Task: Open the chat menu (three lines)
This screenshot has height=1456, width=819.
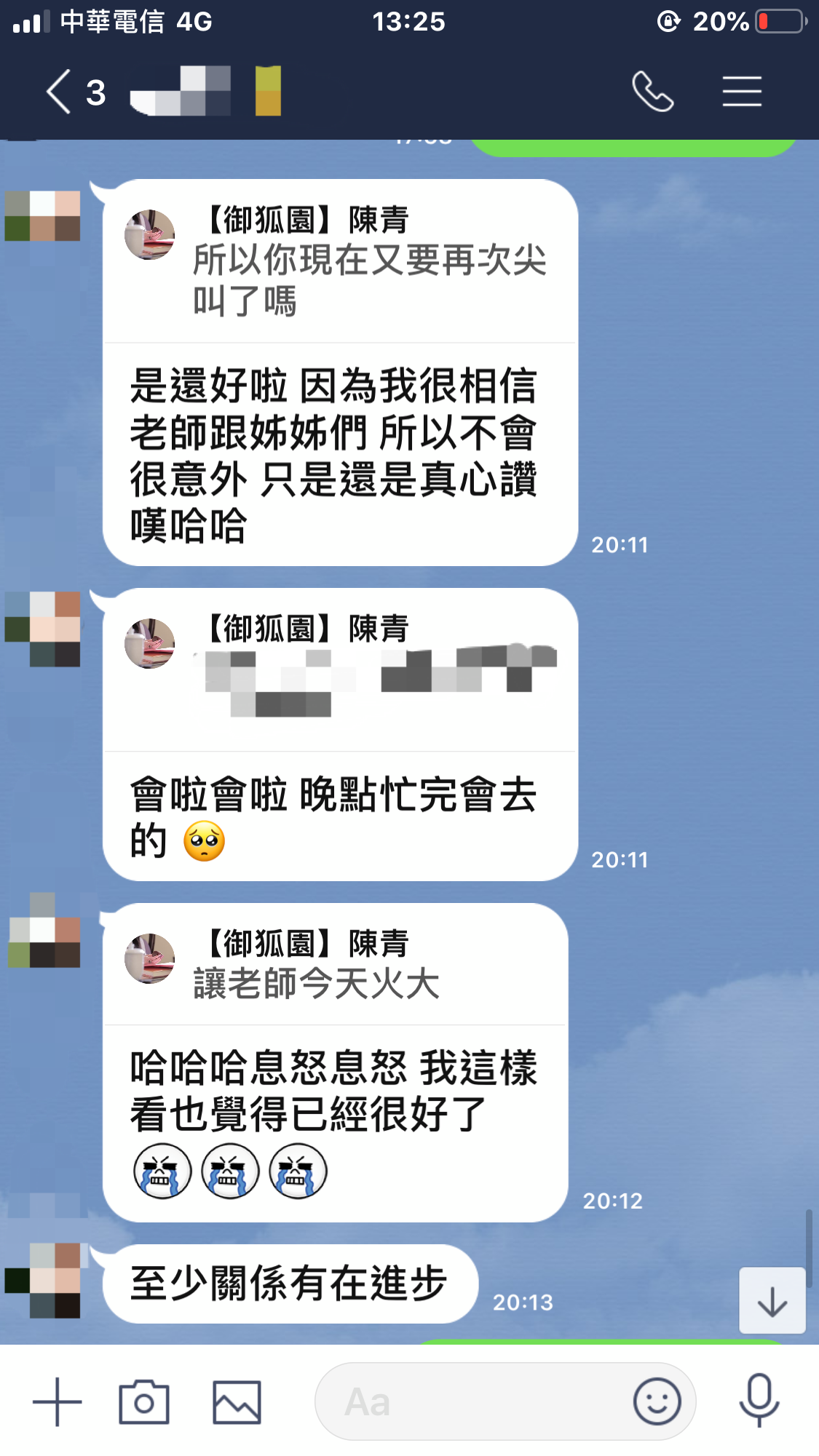Action: [742, 92]
